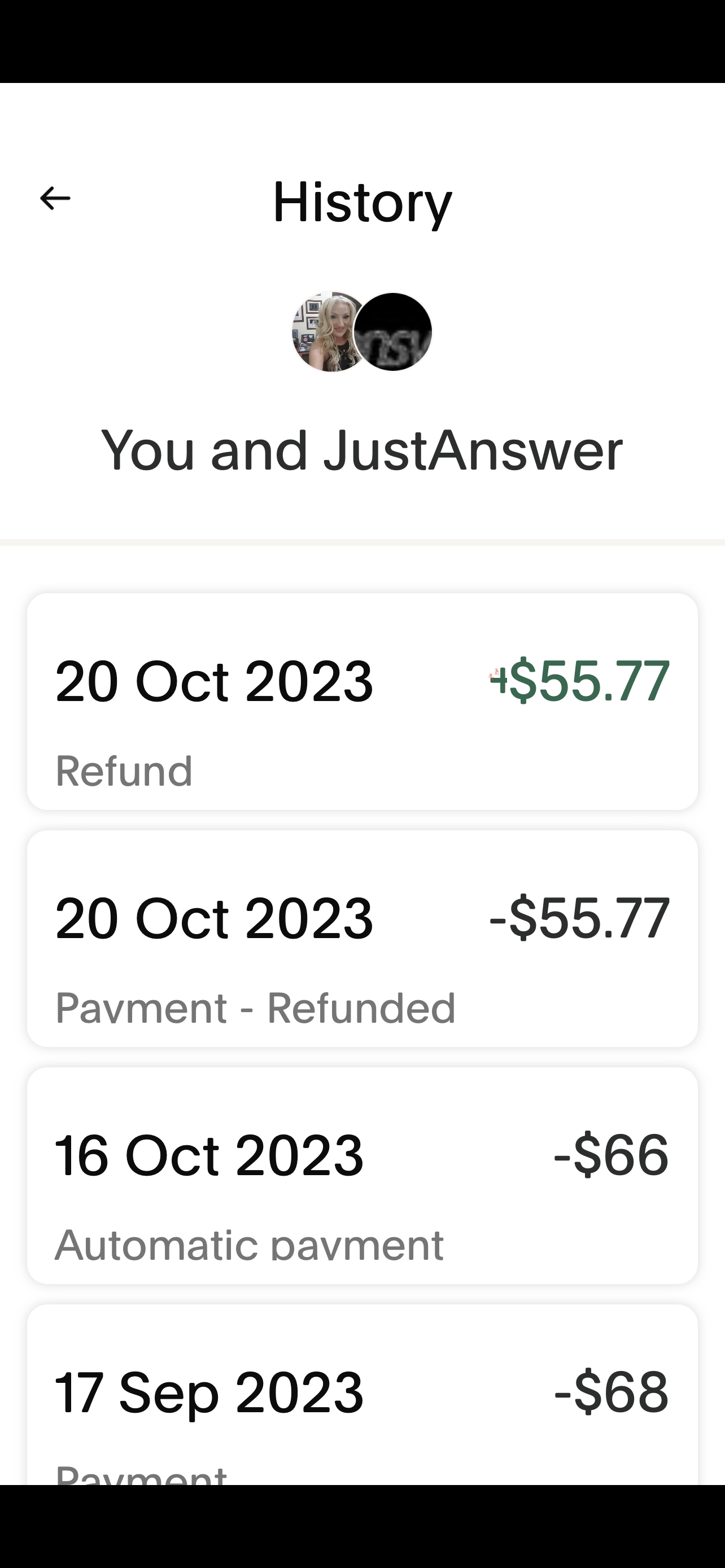Select the 17 Sep 2023 Payment entry

click(361, 1400)
